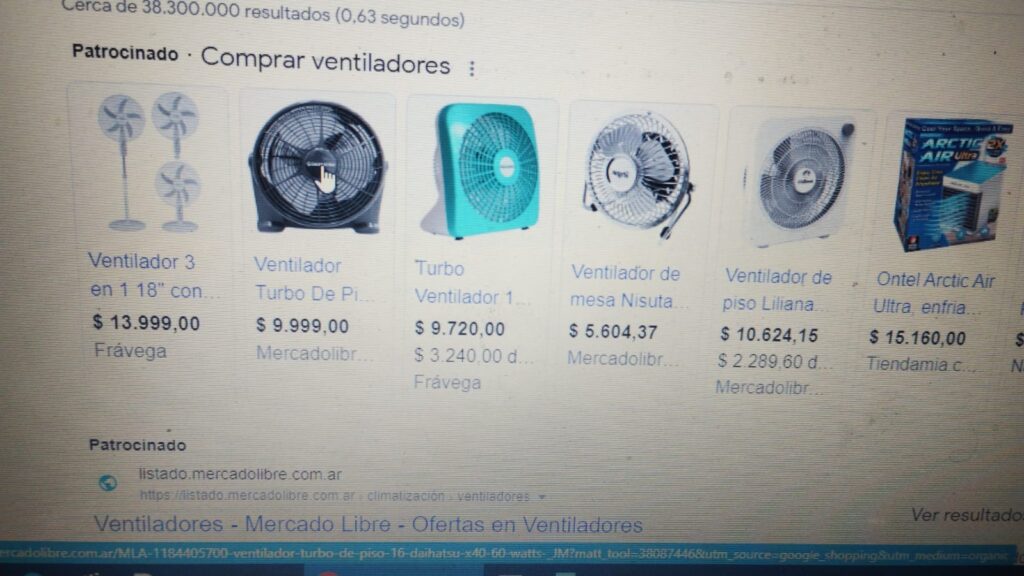The image size is (1024, 576).
Task: Open the Ventiladores - Mercado Libre - Ofertas link
Action: 368,525
